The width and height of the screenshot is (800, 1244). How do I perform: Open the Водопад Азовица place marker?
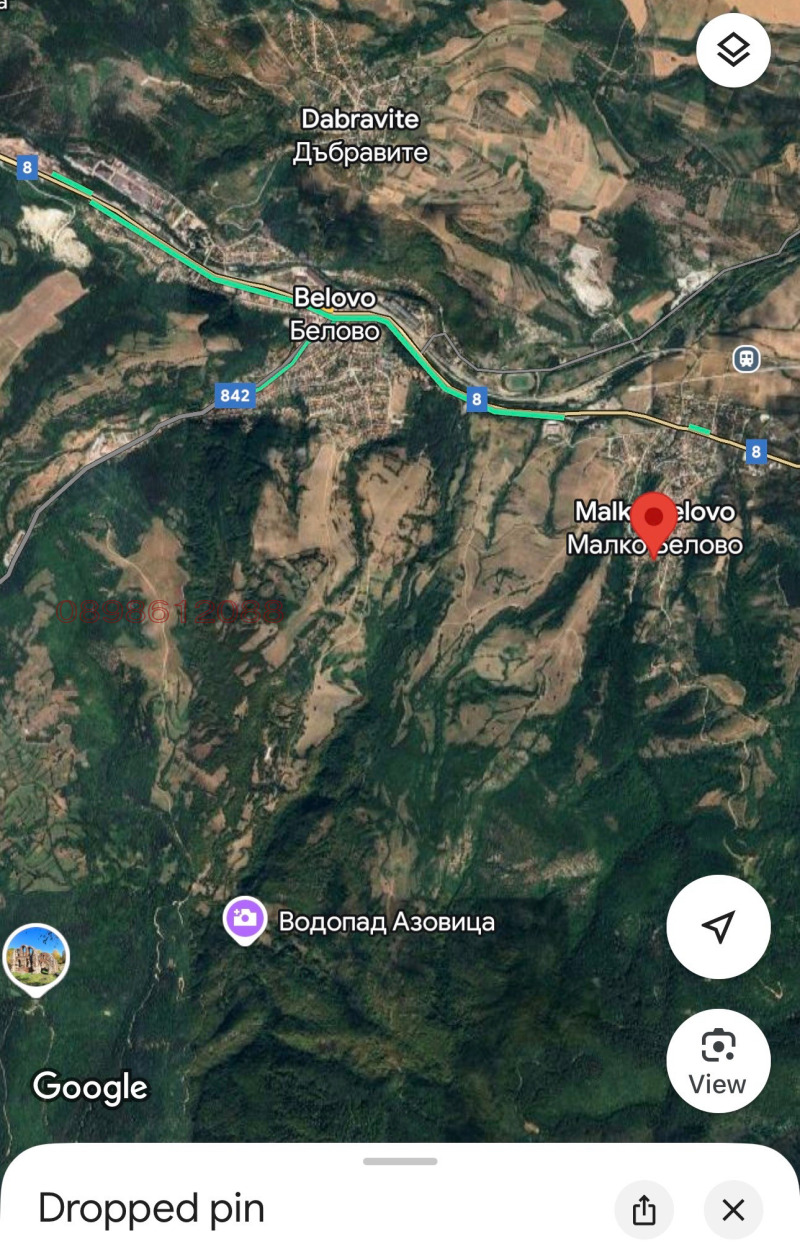coord(245,918)
